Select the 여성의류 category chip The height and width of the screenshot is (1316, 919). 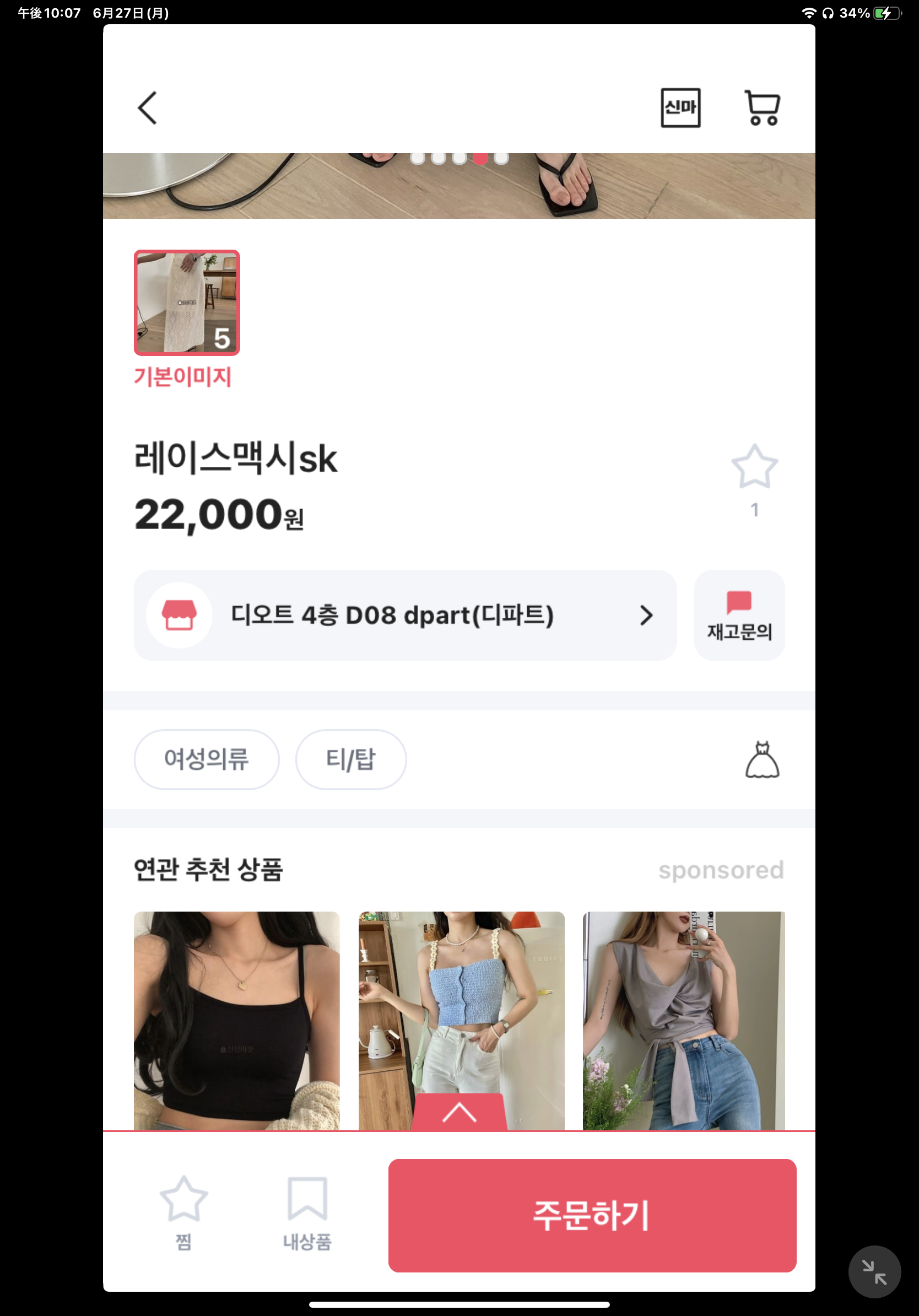(x=206, y=759)
